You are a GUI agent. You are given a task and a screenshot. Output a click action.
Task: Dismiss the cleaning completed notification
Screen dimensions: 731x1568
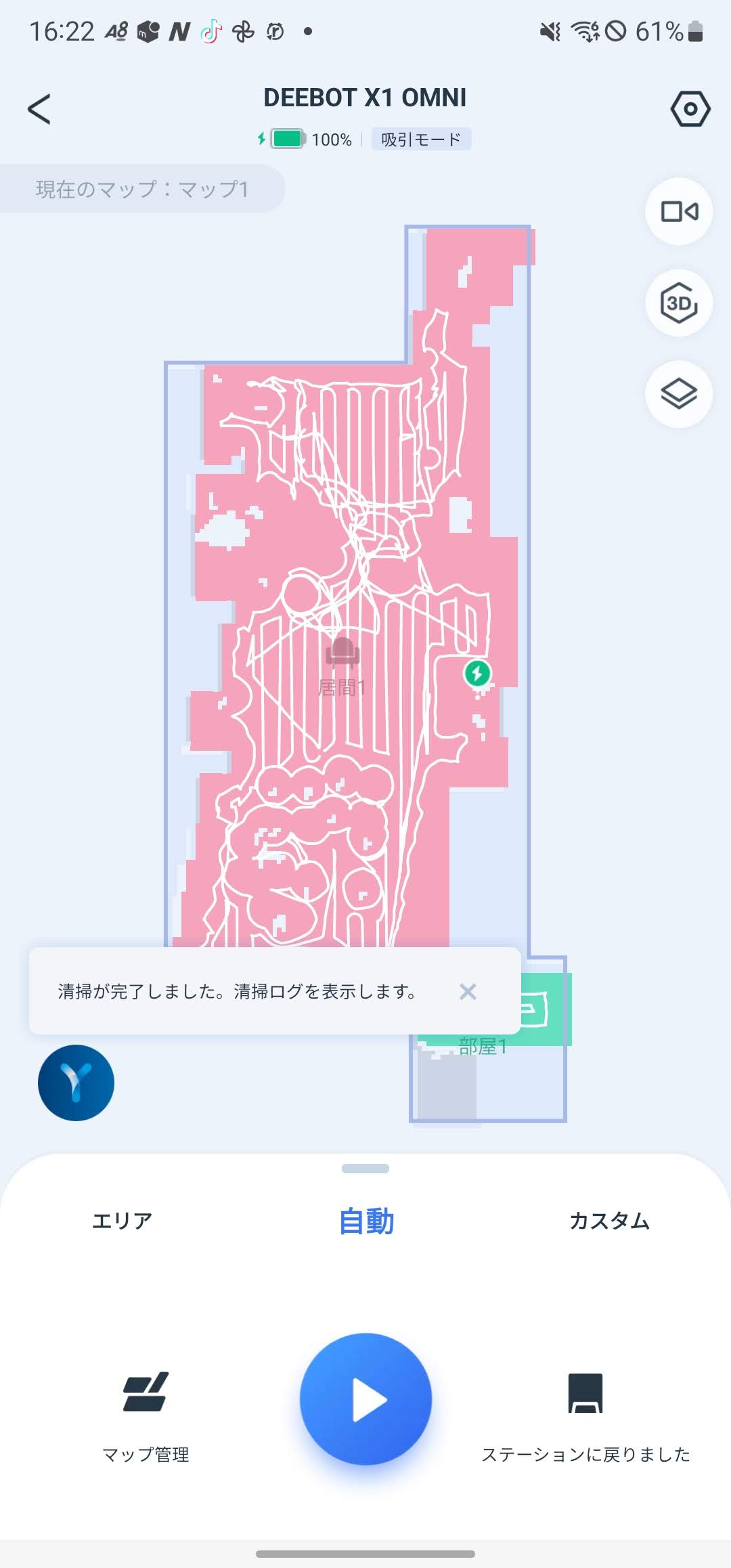(x=468, y=992)
